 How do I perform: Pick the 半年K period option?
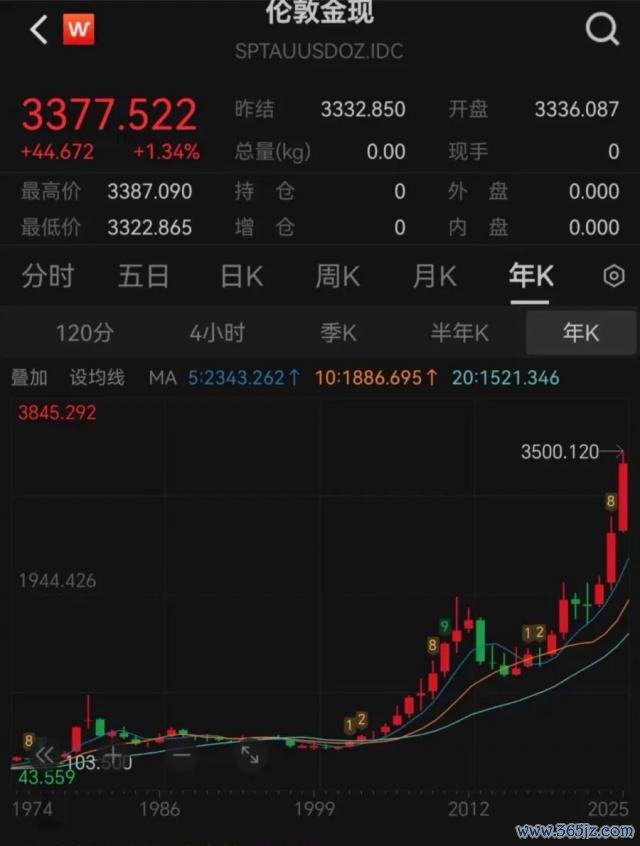(x=460, y=333)
